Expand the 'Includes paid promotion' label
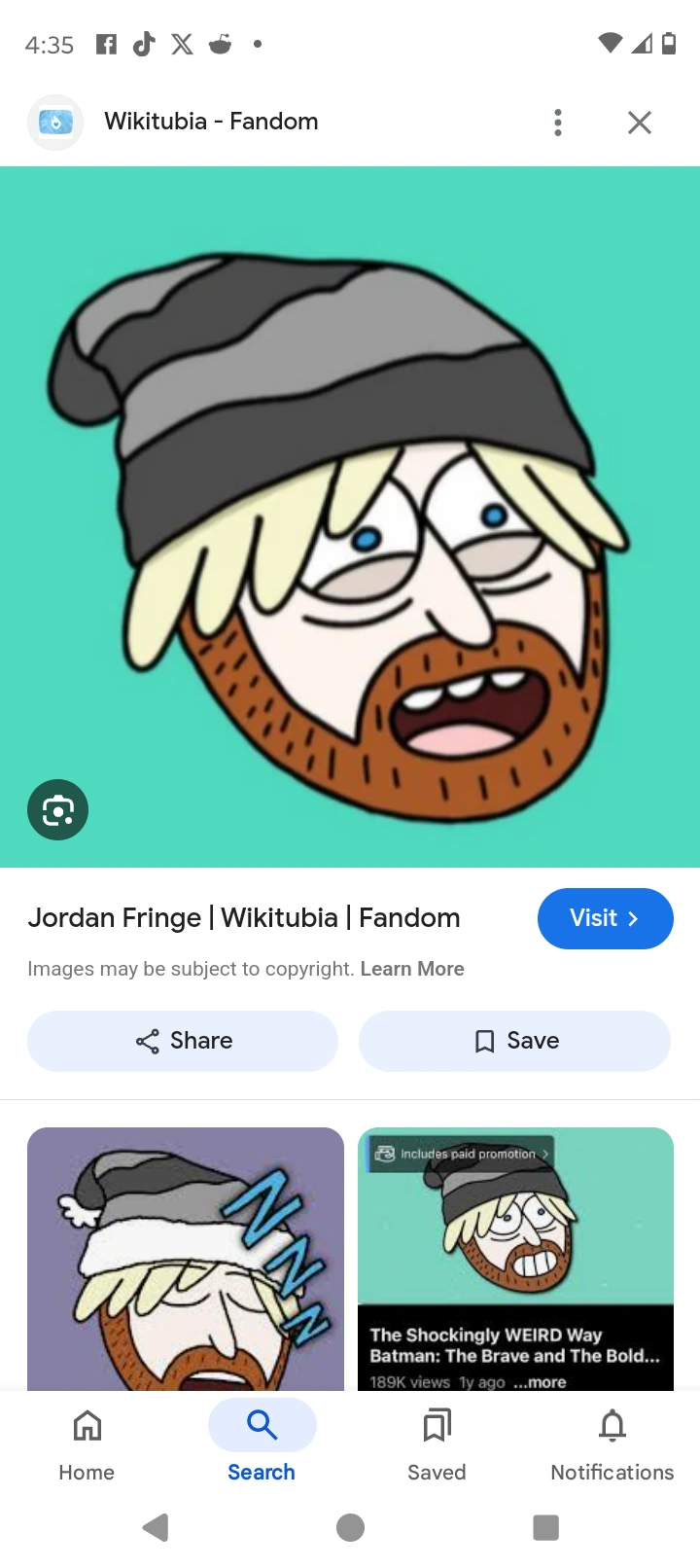Image resolution: width=700 pixels, height=1568 pixels. point(460,1154)
